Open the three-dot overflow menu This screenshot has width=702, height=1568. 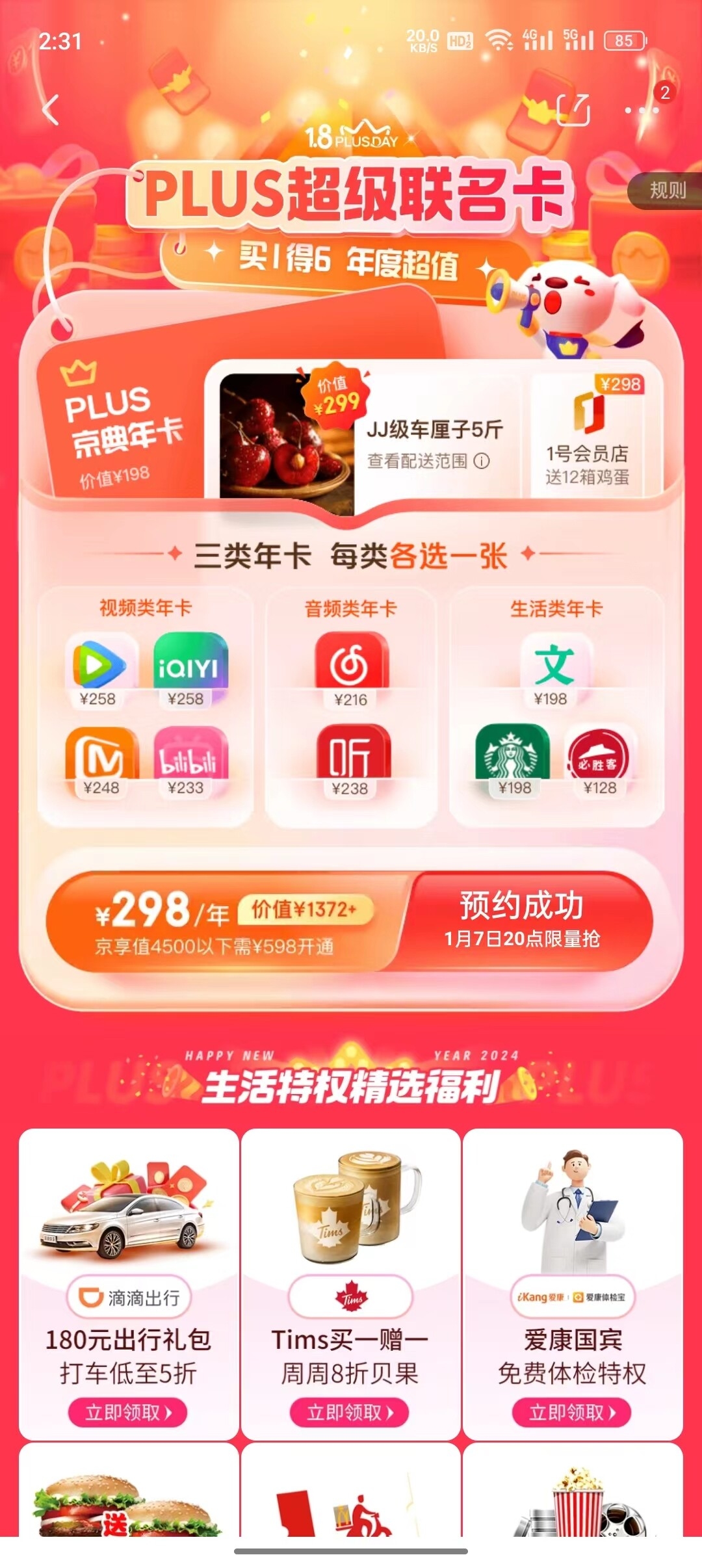641,111
